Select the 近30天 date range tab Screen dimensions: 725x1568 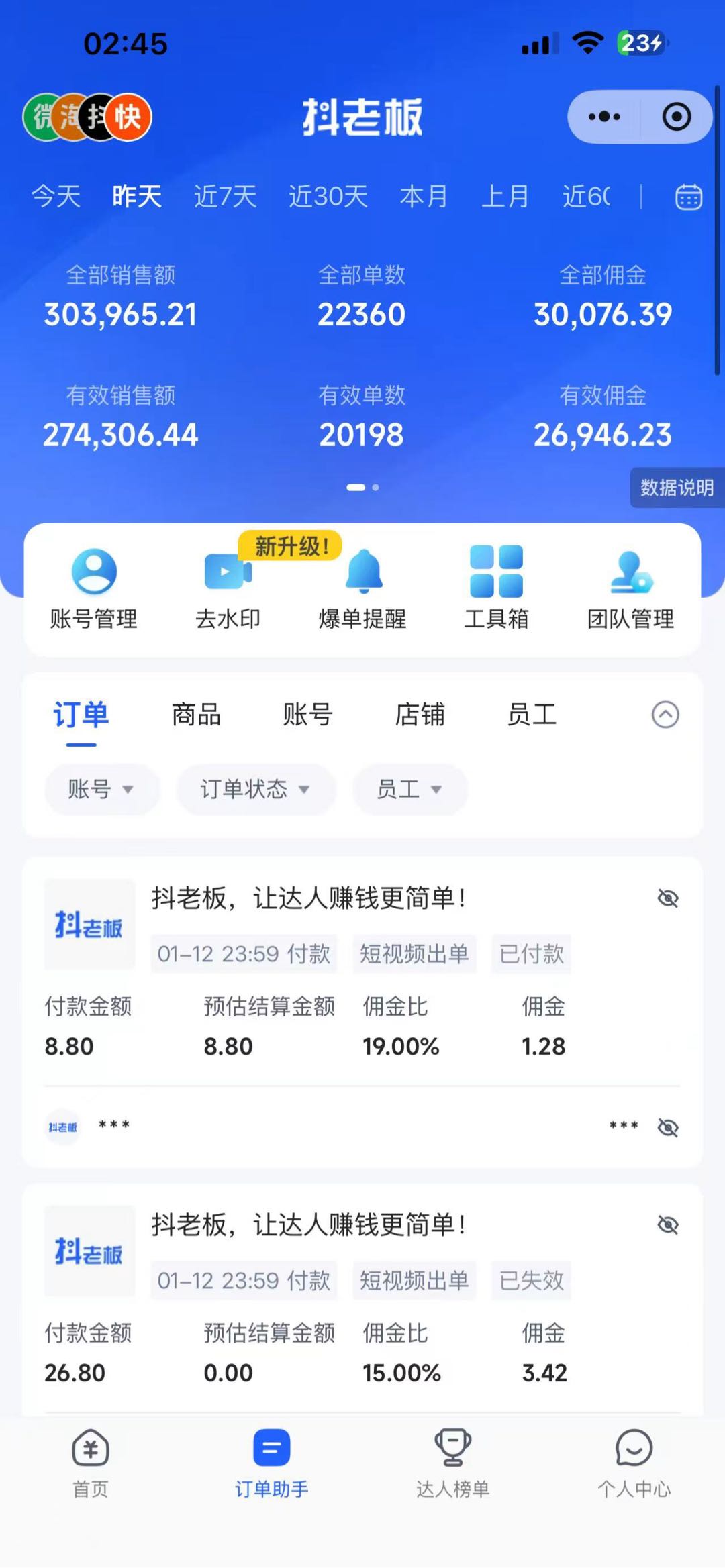pyautogui.click(x=327, y=197)
